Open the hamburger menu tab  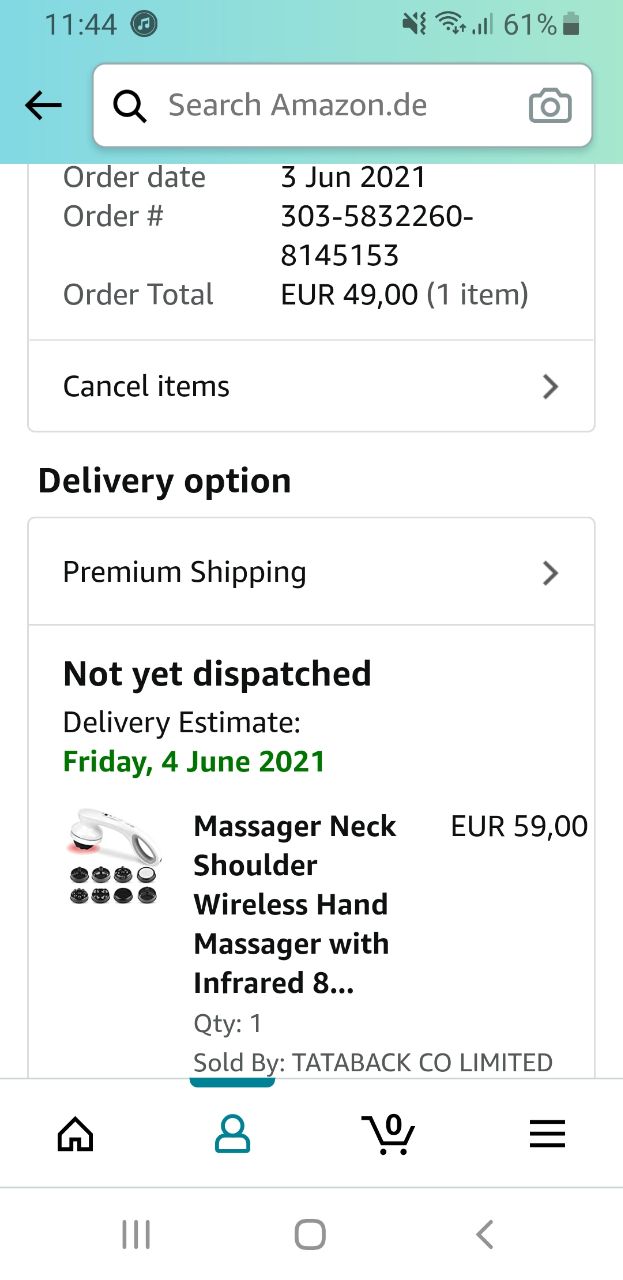(546, 1133)
